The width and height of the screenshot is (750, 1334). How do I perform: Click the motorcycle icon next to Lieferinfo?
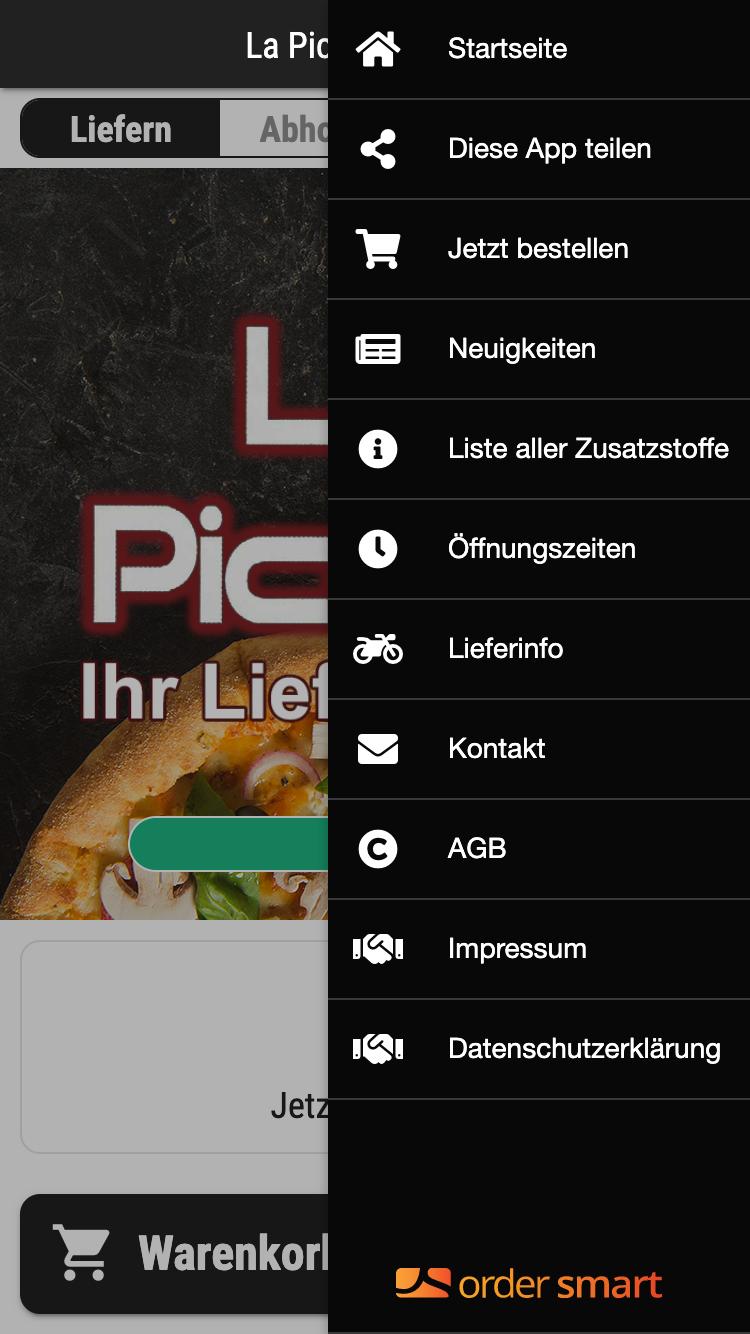[378, 649]
